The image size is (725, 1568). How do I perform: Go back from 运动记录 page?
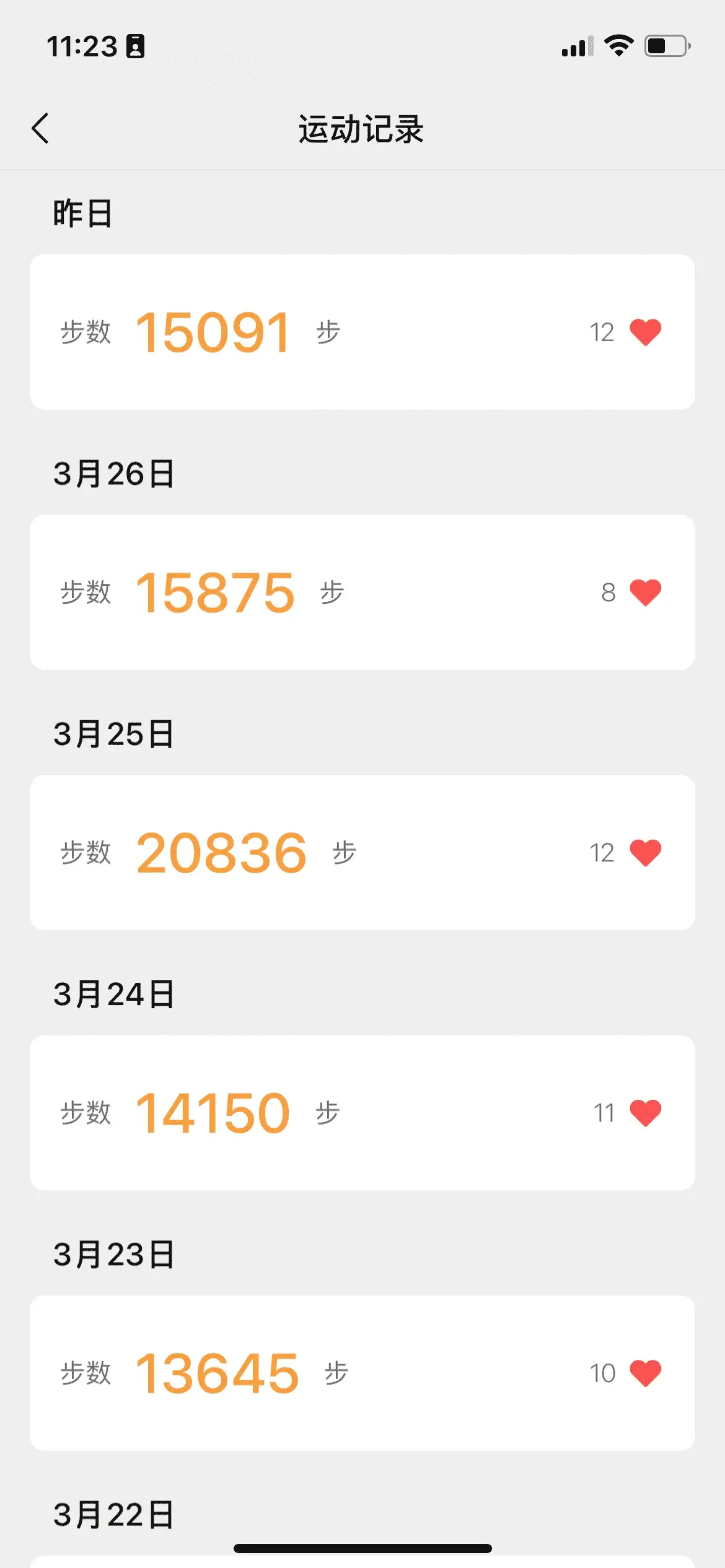tap(40, 129)
